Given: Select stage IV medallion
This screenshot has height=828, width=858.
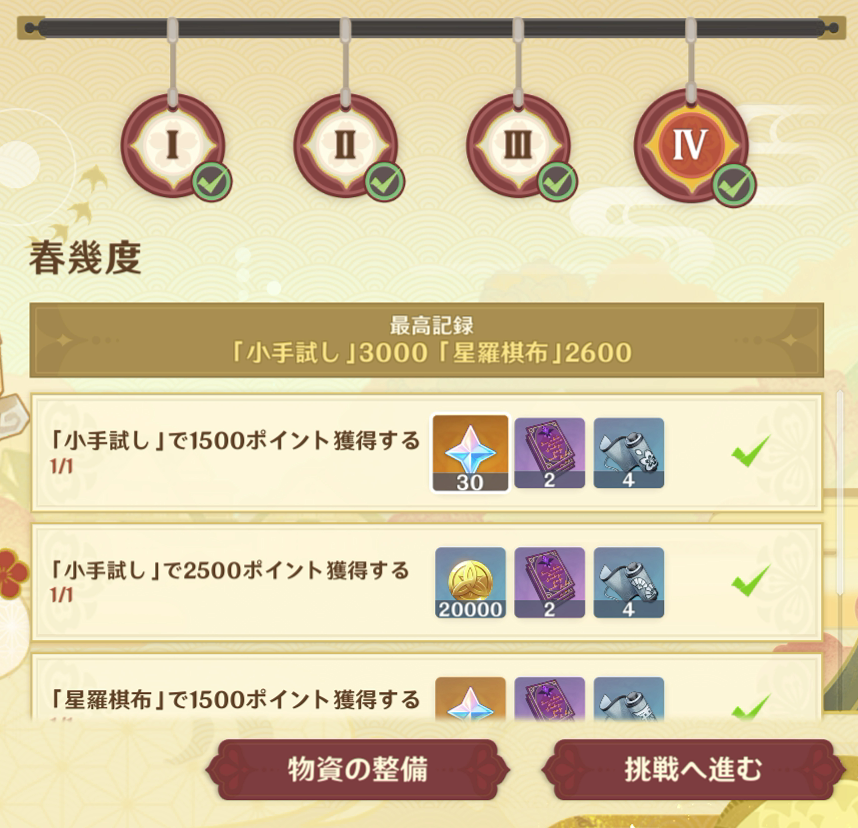Looking at the screenshot, I should [690, 146].
